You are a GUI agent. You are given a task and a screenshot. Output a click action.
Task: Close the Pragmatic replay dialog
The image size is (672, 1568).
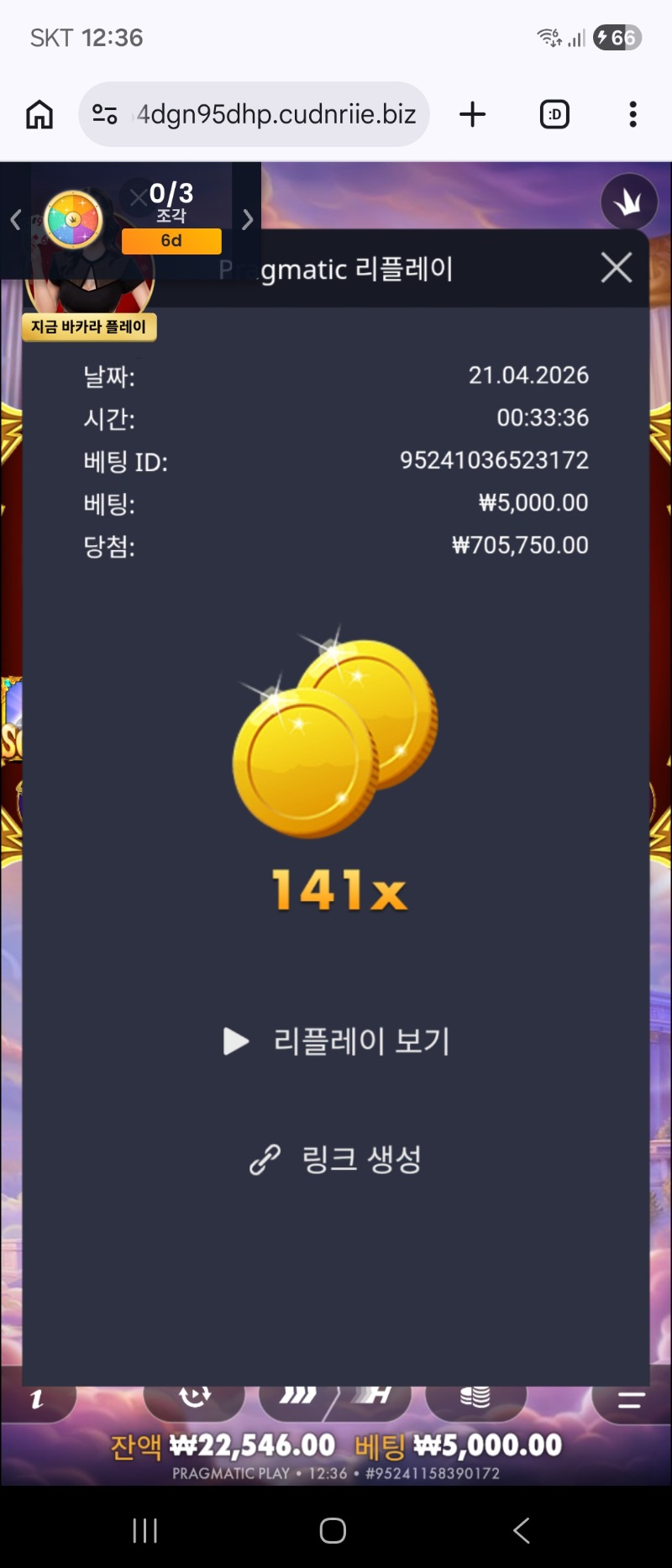[617, 268]
